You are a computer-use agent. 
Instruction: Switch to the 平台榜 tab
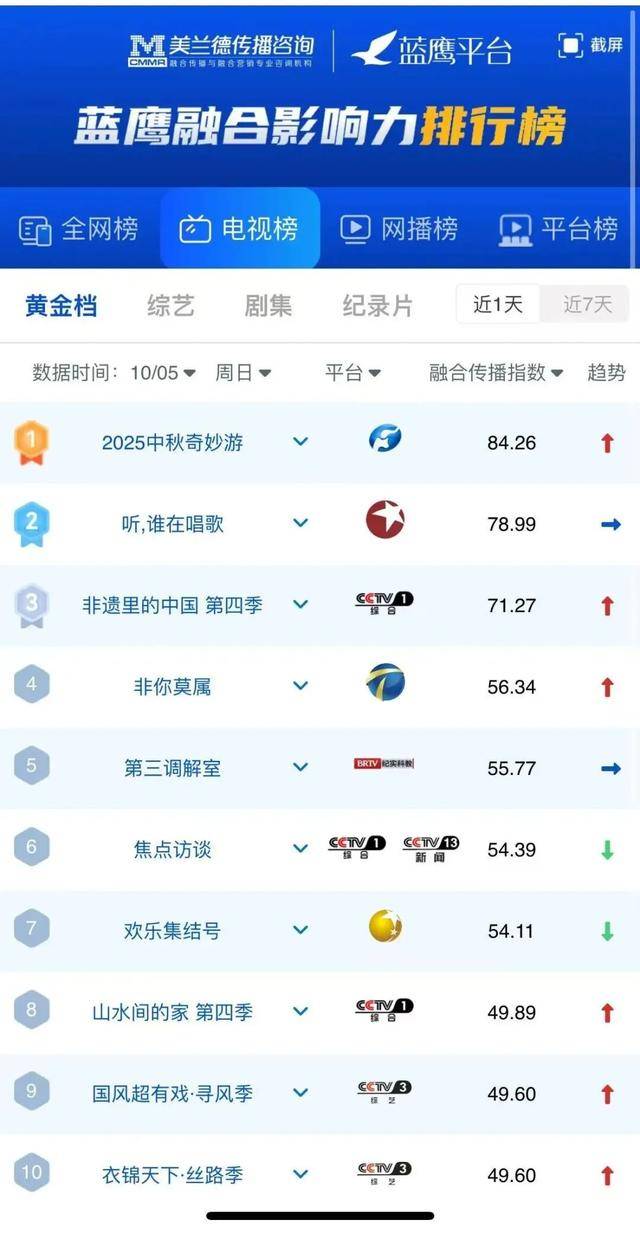[559, 229]
